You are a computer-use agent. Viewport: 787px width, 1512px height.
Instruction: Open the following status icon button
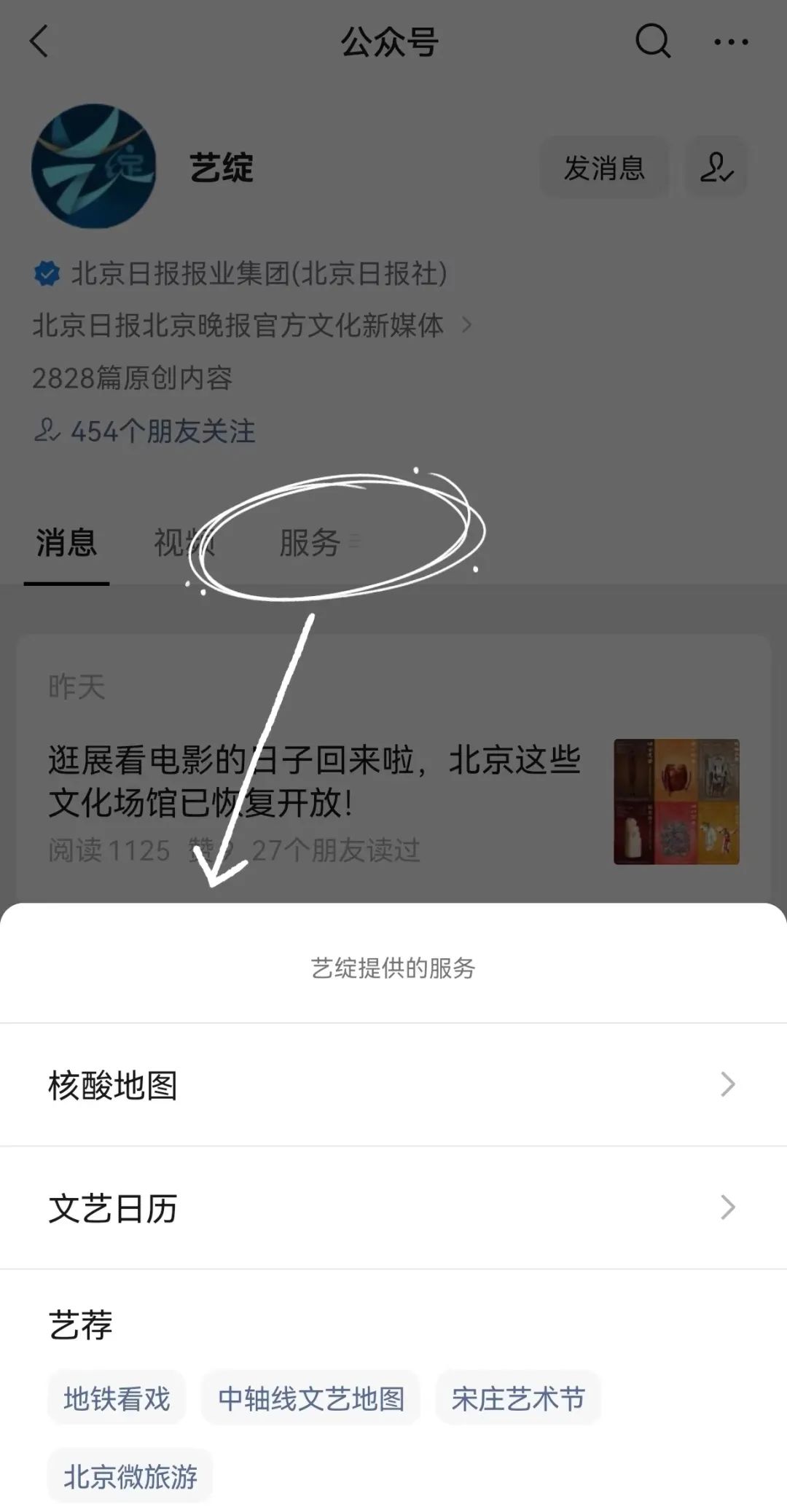click(716, 168)
